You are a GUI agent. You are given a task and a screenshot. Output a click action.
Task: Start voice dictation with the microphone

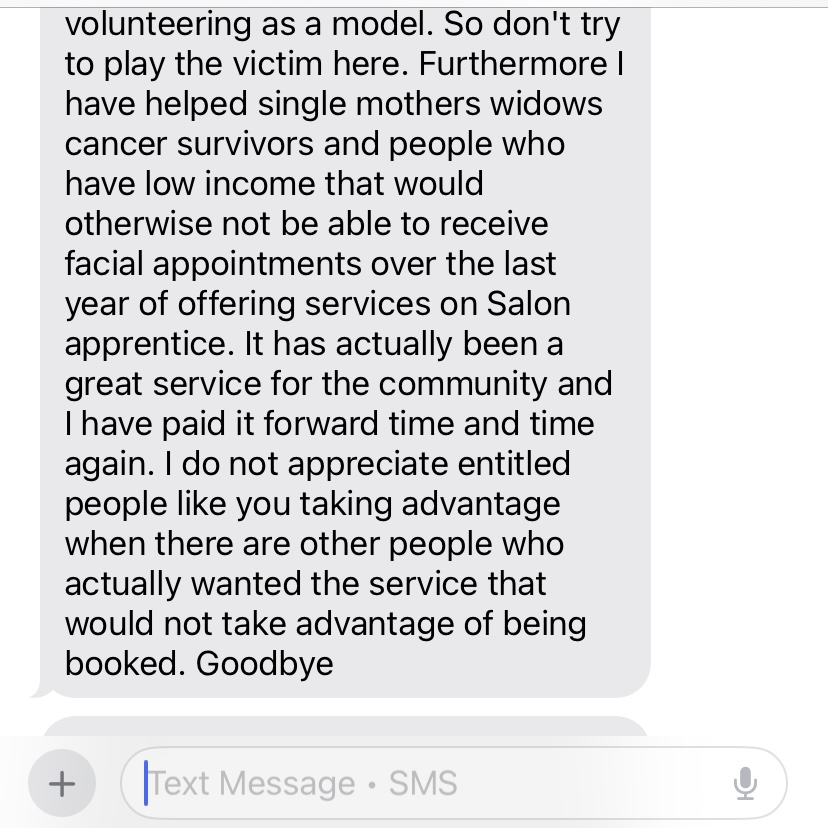(745, 783)
